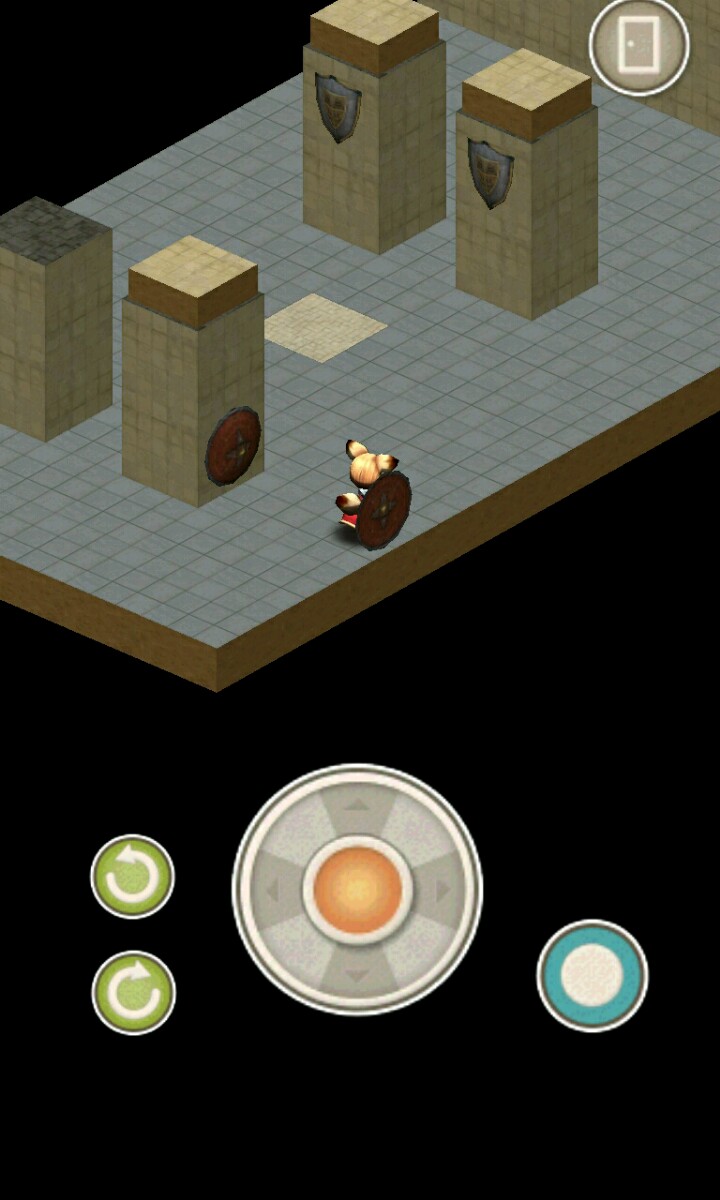Move left using the D-pad left arrow

click(x=272, y=889)
